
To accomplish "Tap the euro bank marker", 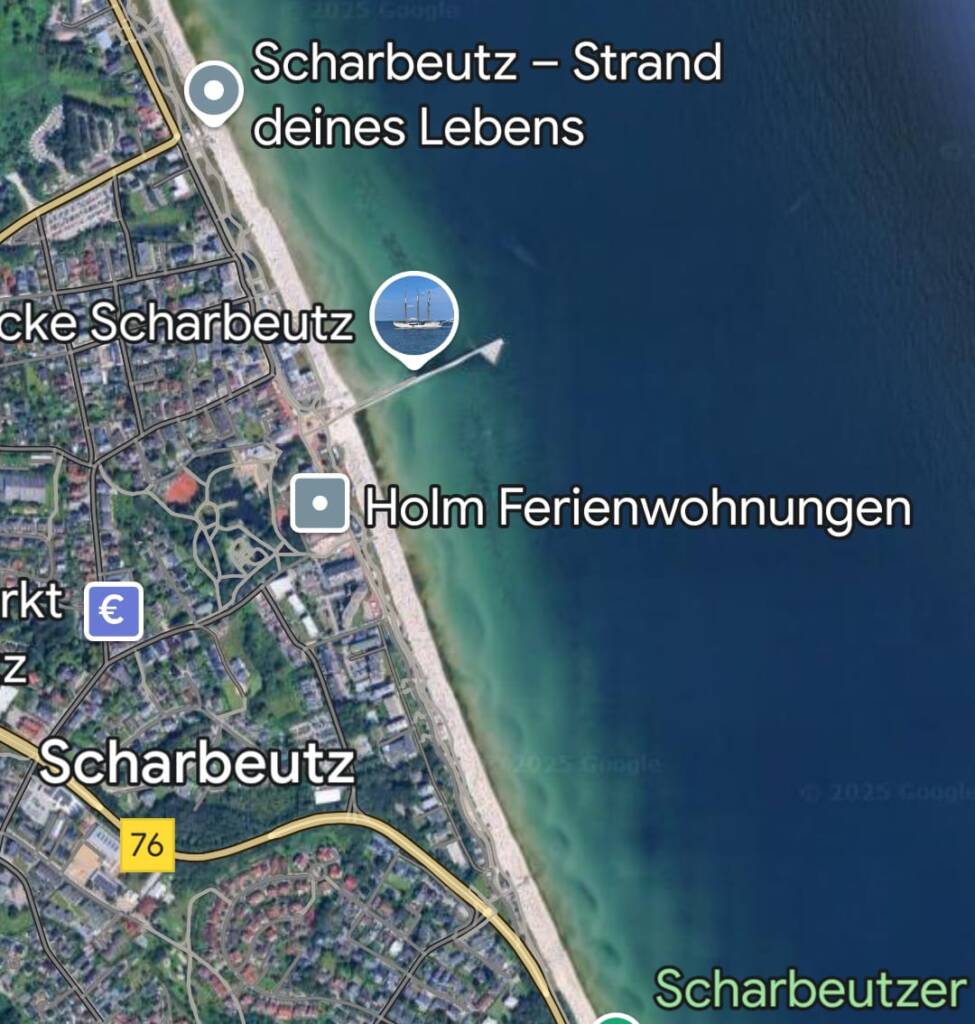I will click(113, 611).
